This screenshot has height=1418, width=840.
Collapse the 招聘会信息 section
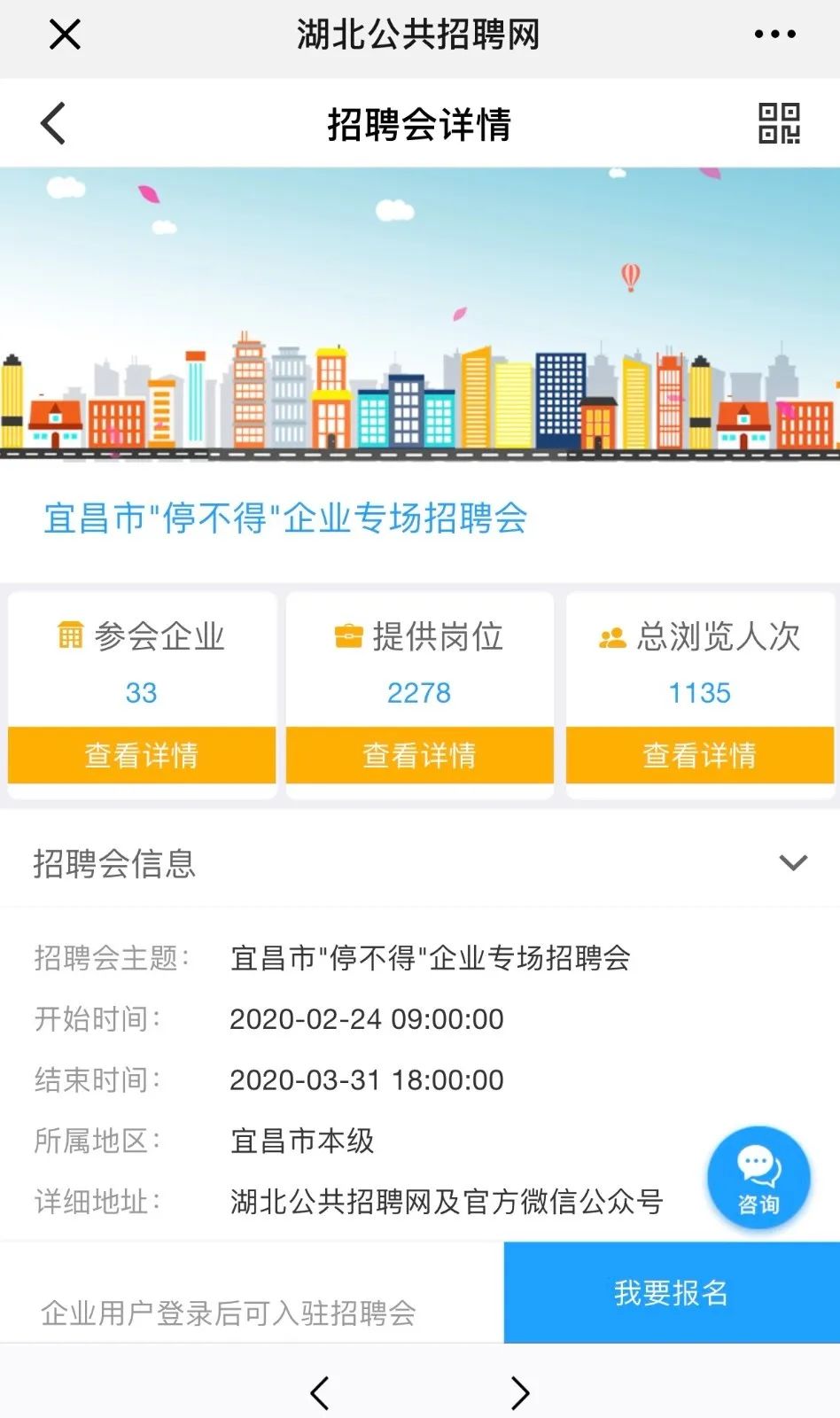(x=792, y=862)
